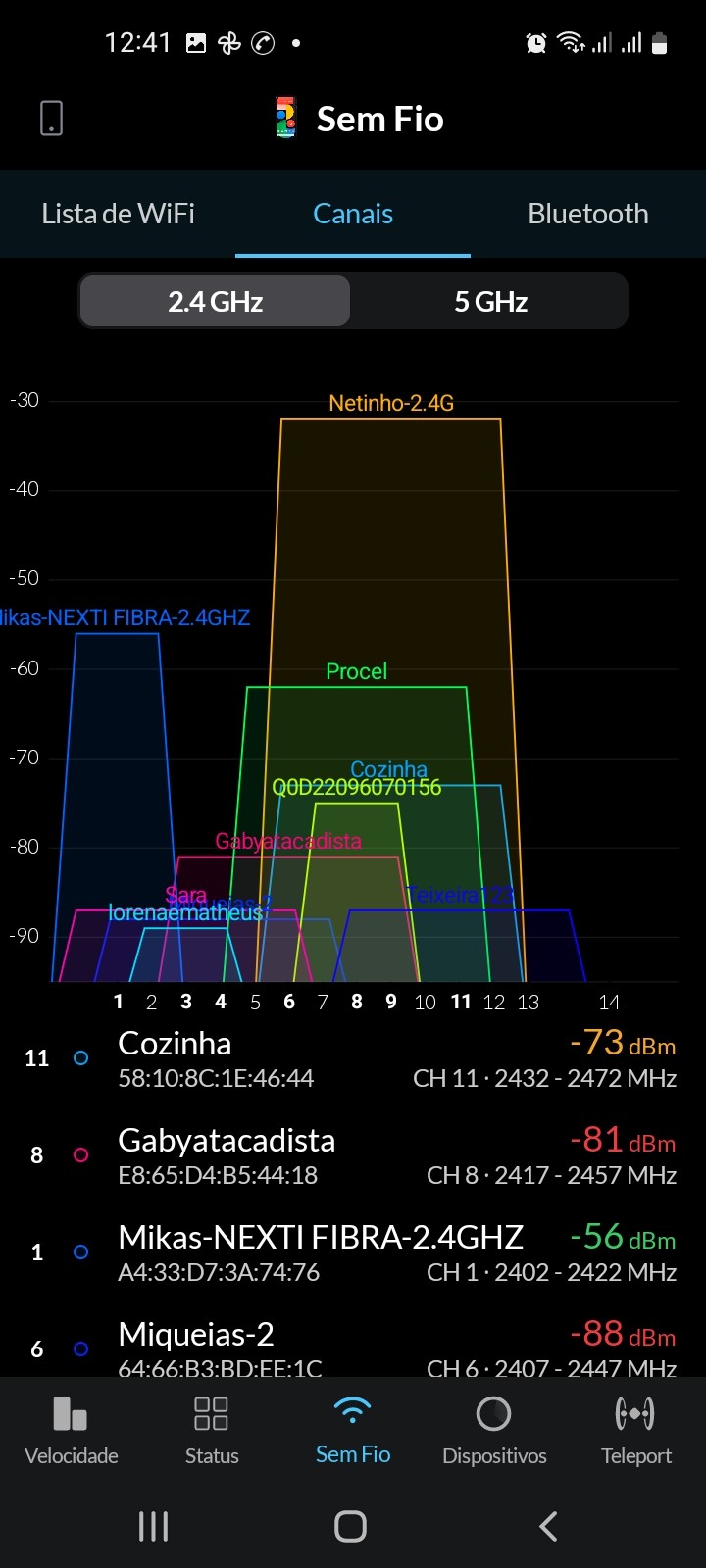Open the Cozinha network details
The width and height of the screenshot is (706, 1568).
pyautogui.click(x=353, y=1058)
